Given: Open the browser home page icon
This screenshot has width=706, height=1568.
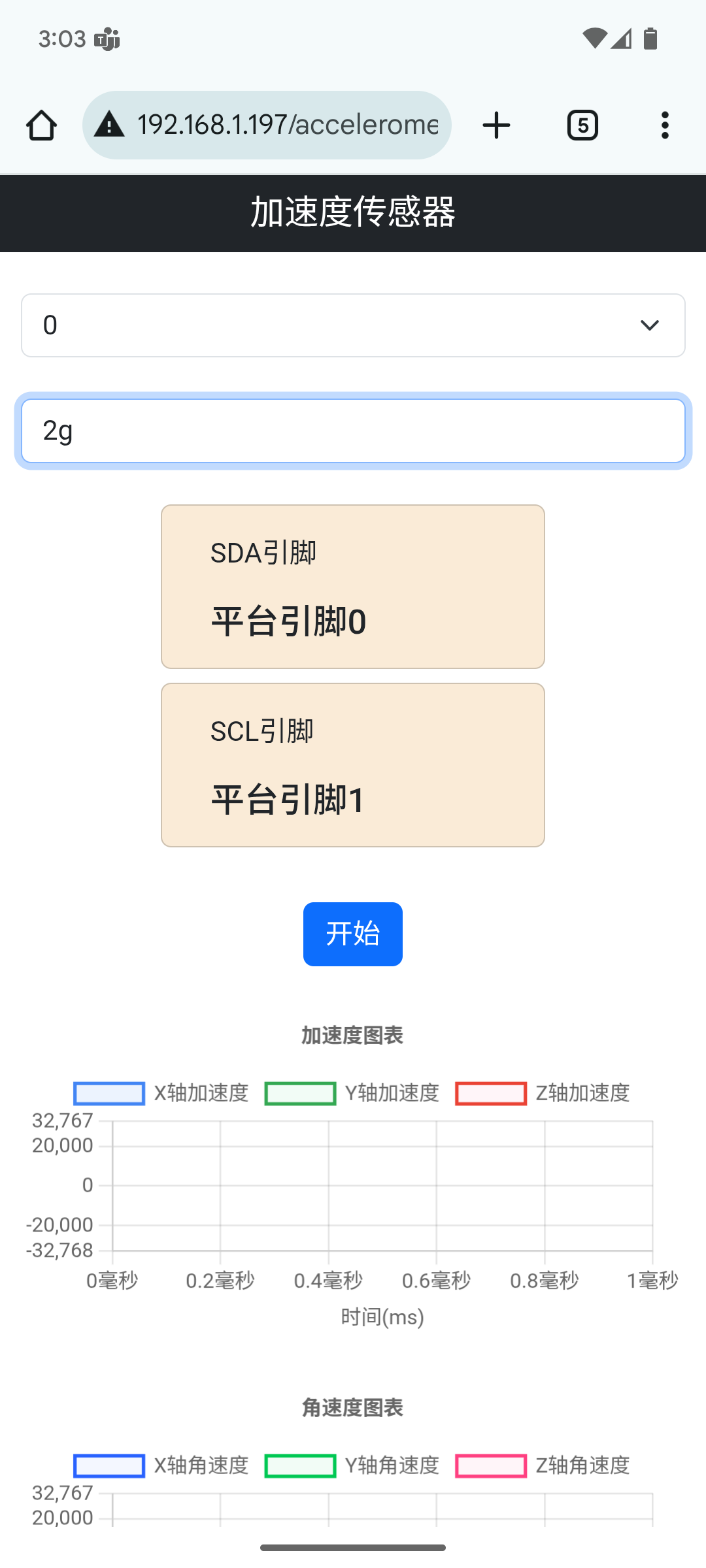Looking at the screenshot, I should [x=41, y=125].
